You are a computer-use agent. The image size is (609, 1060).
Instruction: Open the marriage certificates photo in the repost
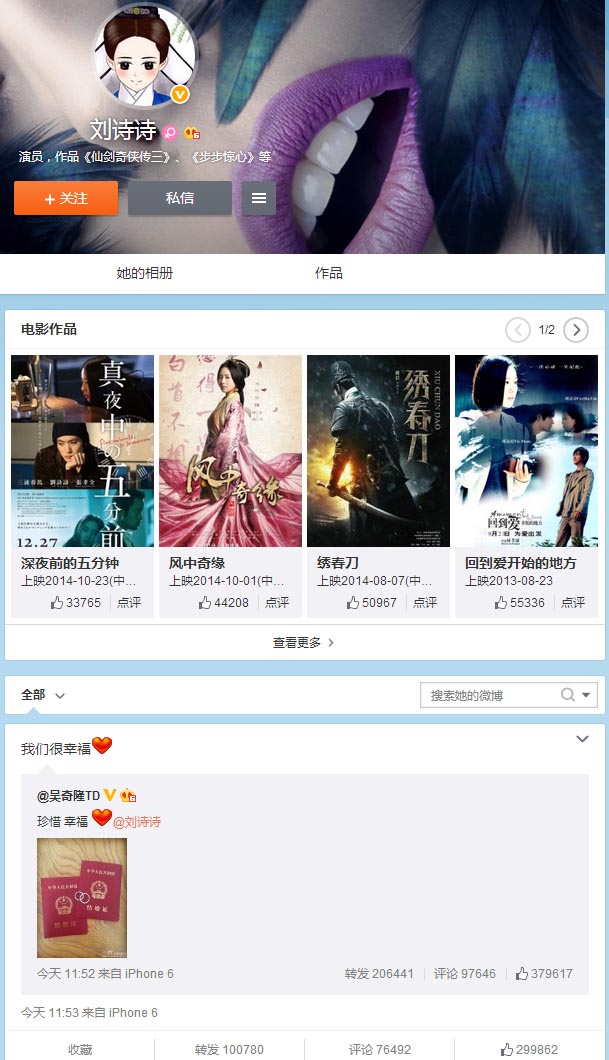pyautogui.click(x=82, y=898)
